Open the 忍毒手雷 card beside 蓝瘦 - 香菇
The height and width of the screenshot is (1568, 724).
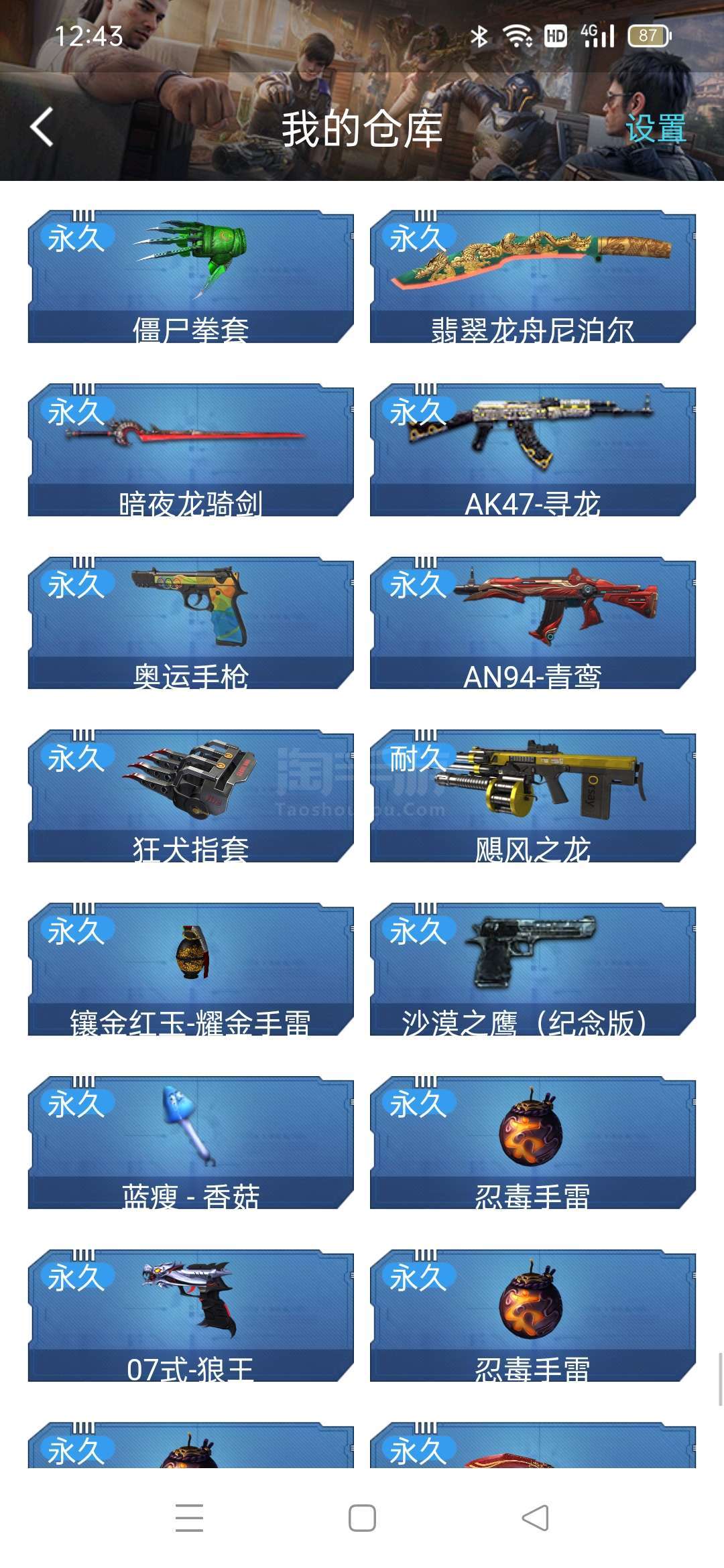(533, 1142)
